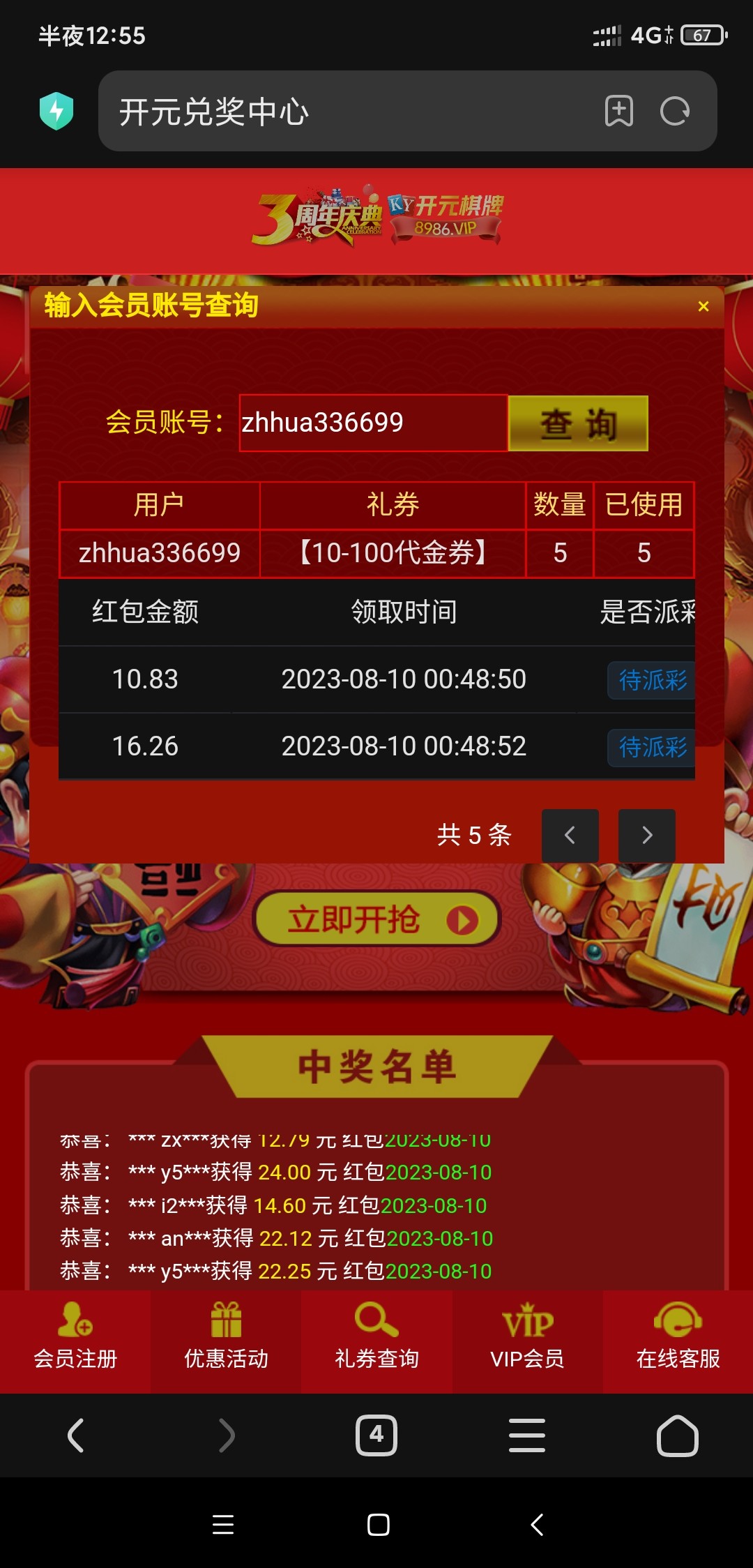Open the browser menu with three lines

coord(527,1435)
